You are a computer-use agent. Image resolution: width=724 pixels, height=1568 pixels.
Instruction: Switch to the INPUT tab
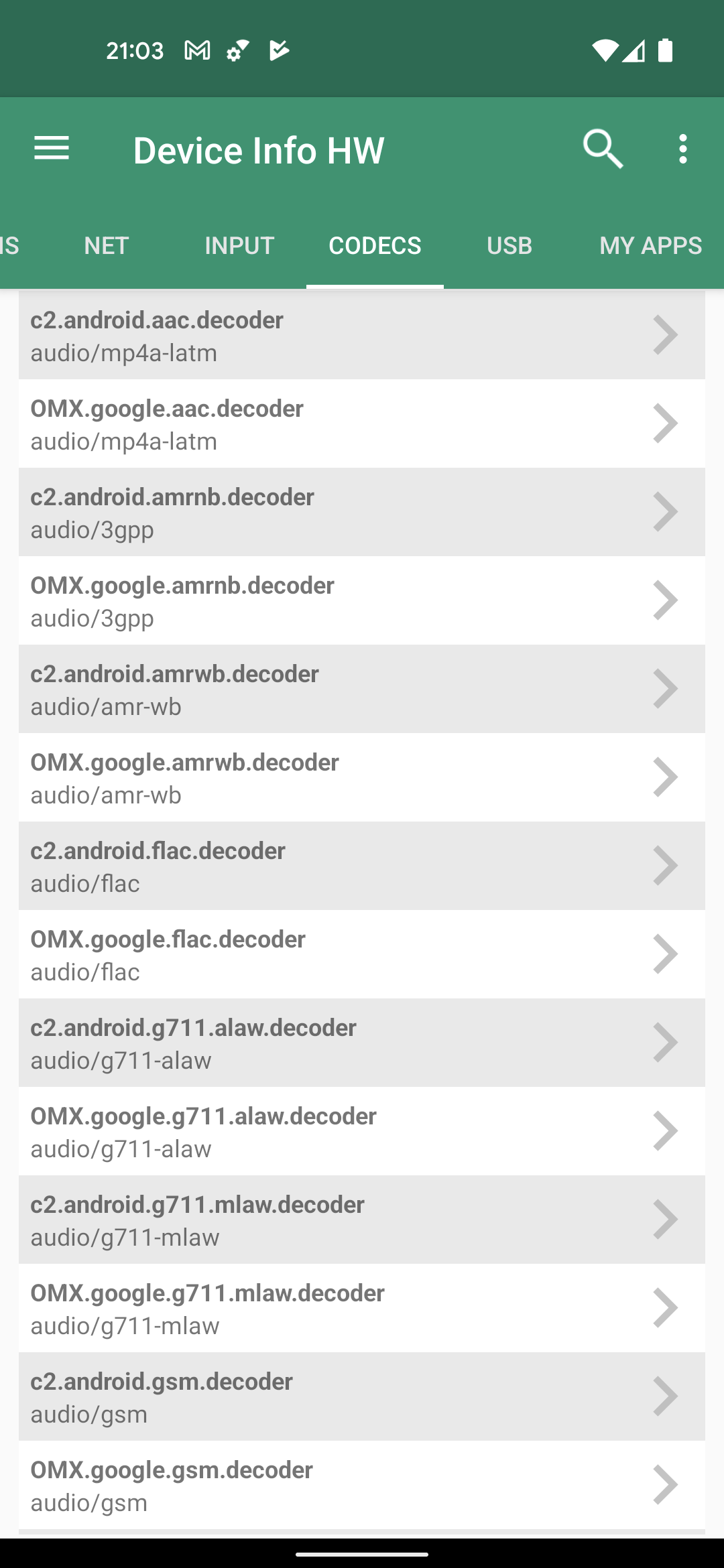(239, 246)
